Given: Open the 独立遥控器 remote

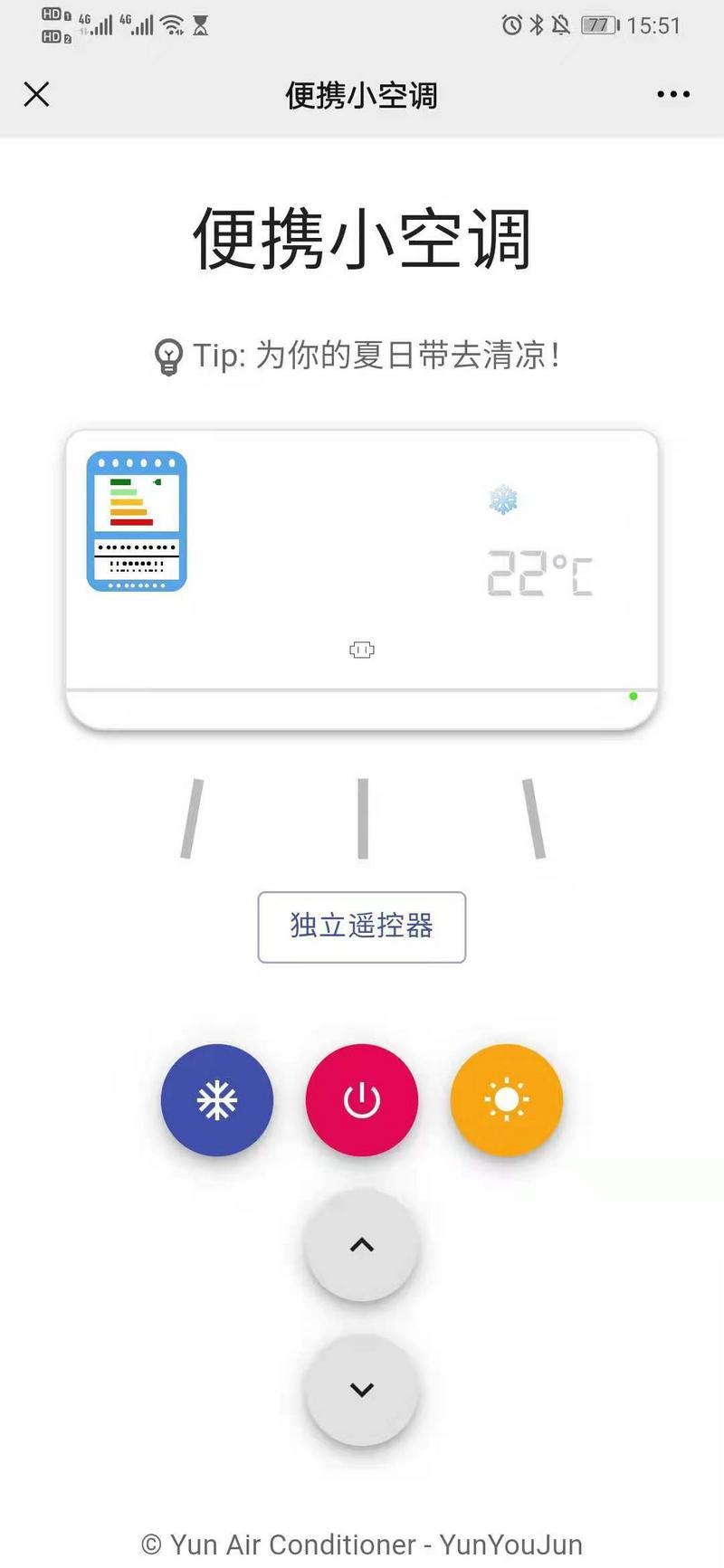Looking at the screenshot, I should [x=362, y=927].
